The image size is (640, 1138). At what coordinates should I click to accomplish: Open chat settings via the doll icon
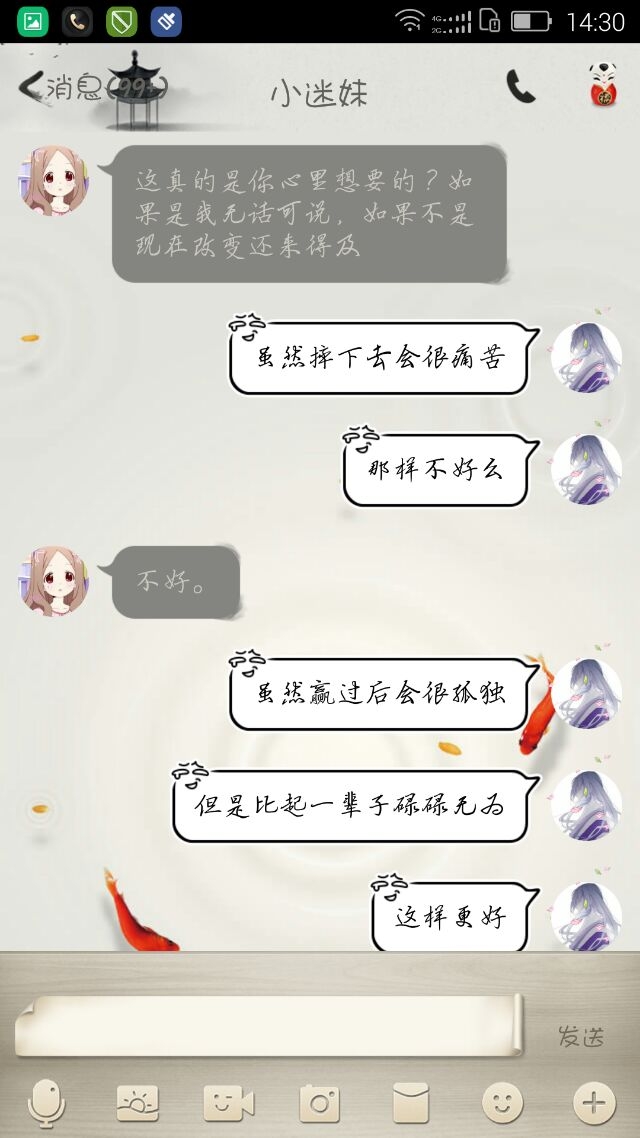click(x=603, y=85)
